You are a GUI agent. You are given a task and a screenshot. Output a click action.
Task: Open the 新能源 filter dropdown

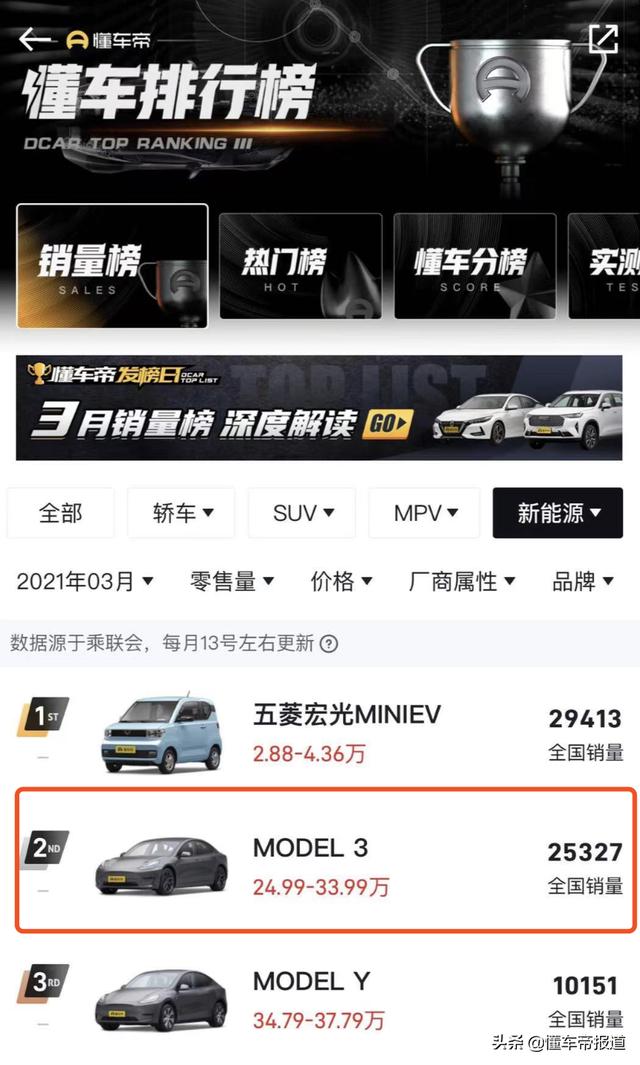click(558, 513)
